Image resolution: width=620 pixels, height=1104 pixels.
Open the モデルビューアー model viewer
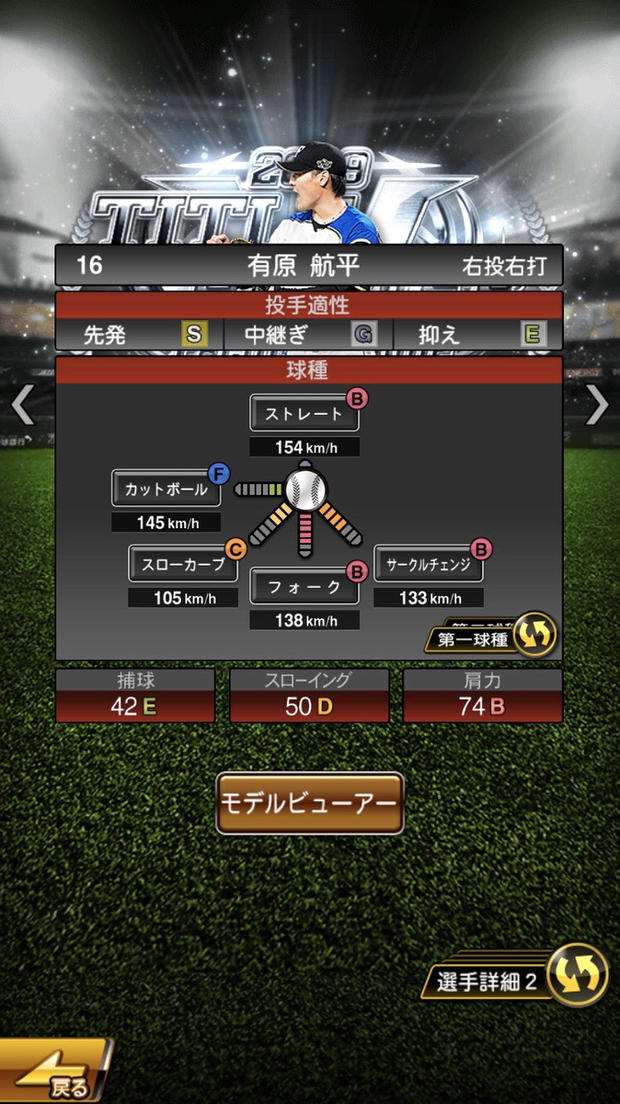[x=310, y=803]
